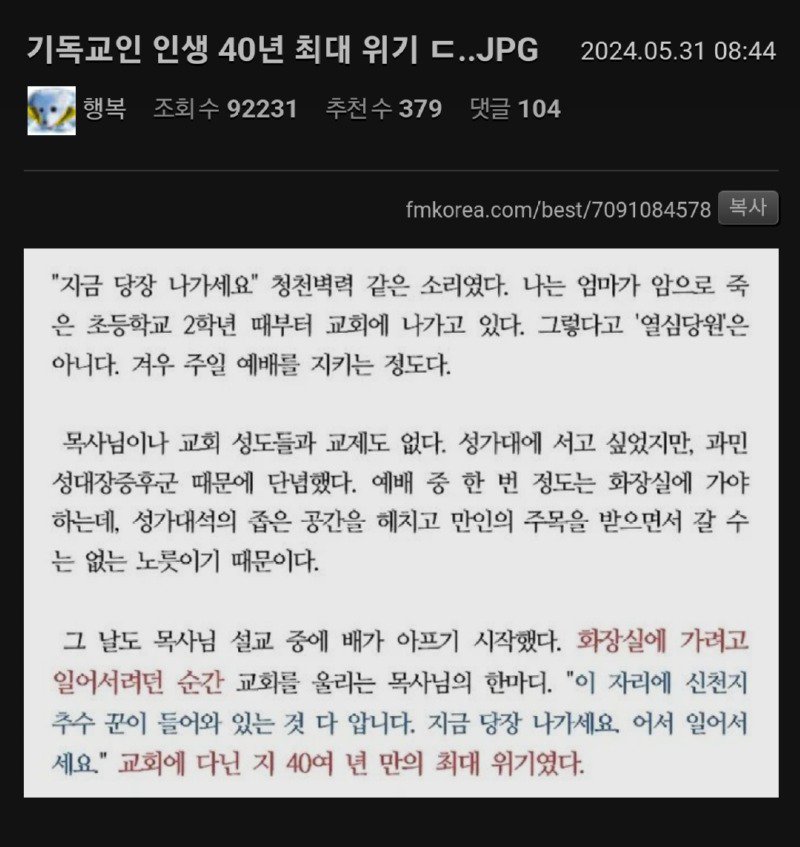Click the timestamp 2024.05.31 08:44

click(x=681, y=45)
